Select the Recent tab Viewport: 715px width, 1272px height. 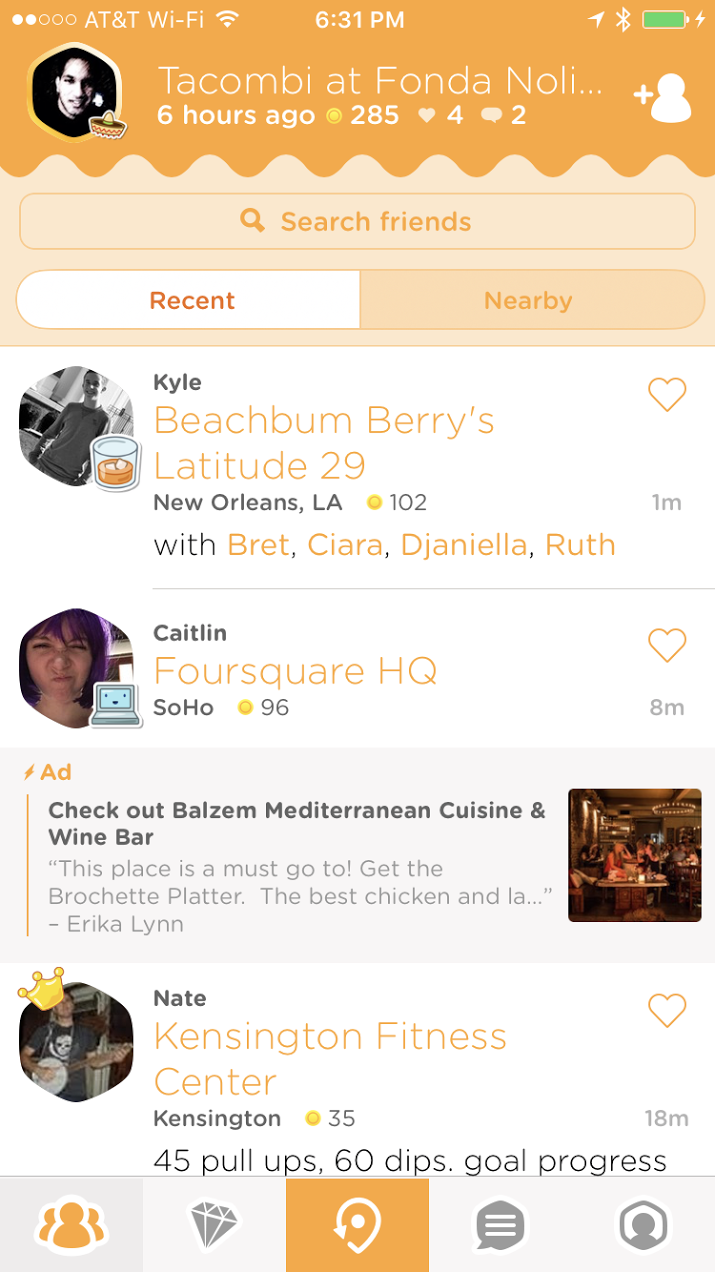191,300
